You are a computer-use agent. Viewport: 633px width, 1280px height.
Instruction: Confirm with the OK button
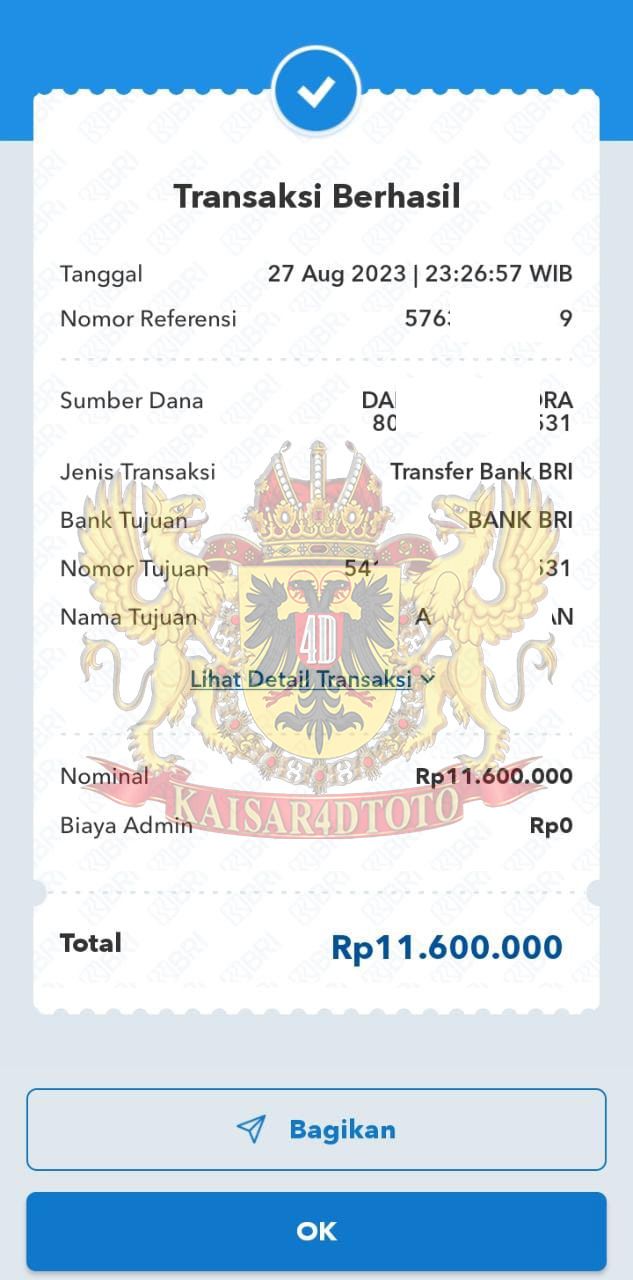tap(316, 1232)
